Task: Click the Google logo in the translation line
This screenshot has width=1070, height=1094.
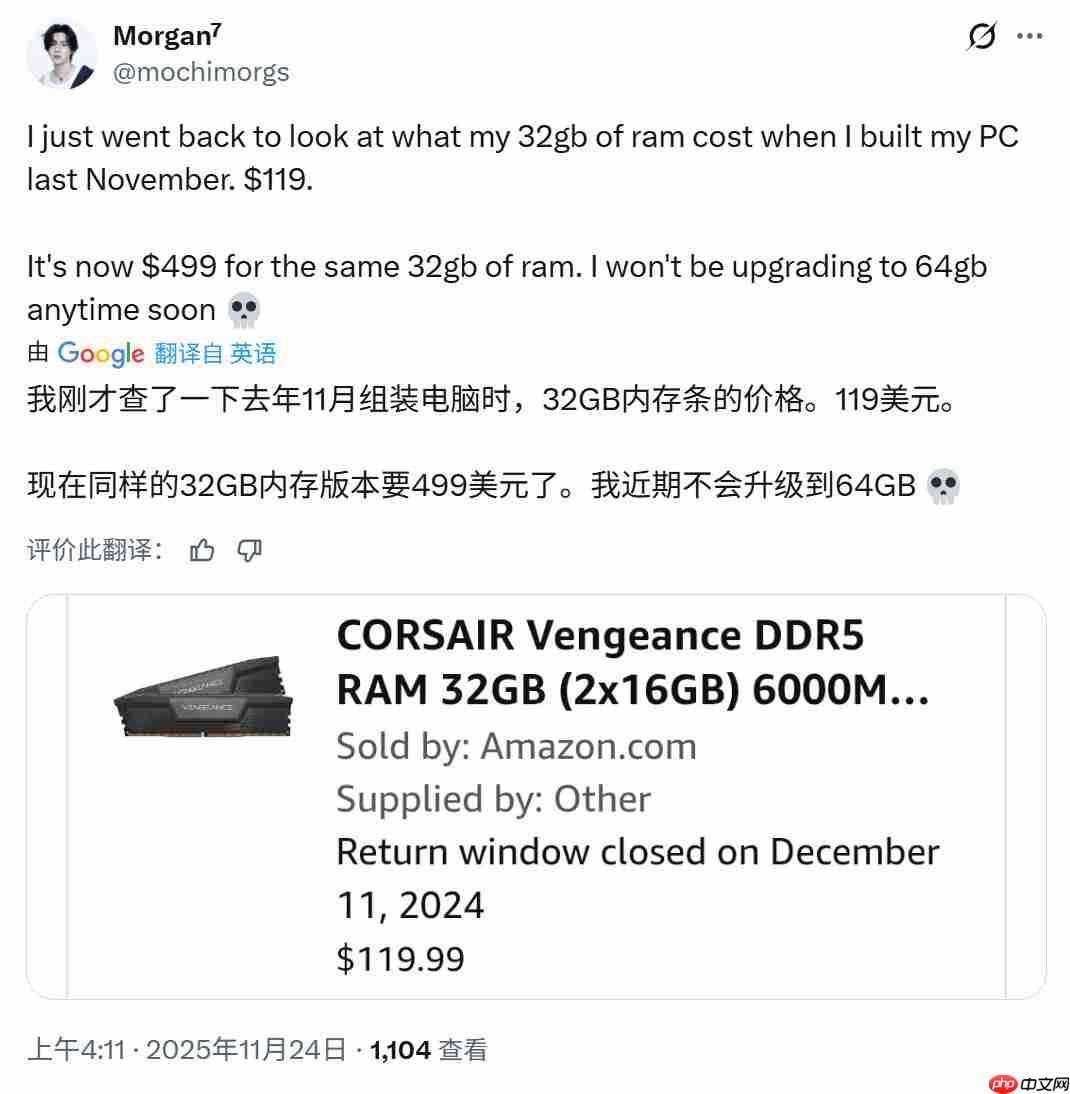Action: coord(100,353)
